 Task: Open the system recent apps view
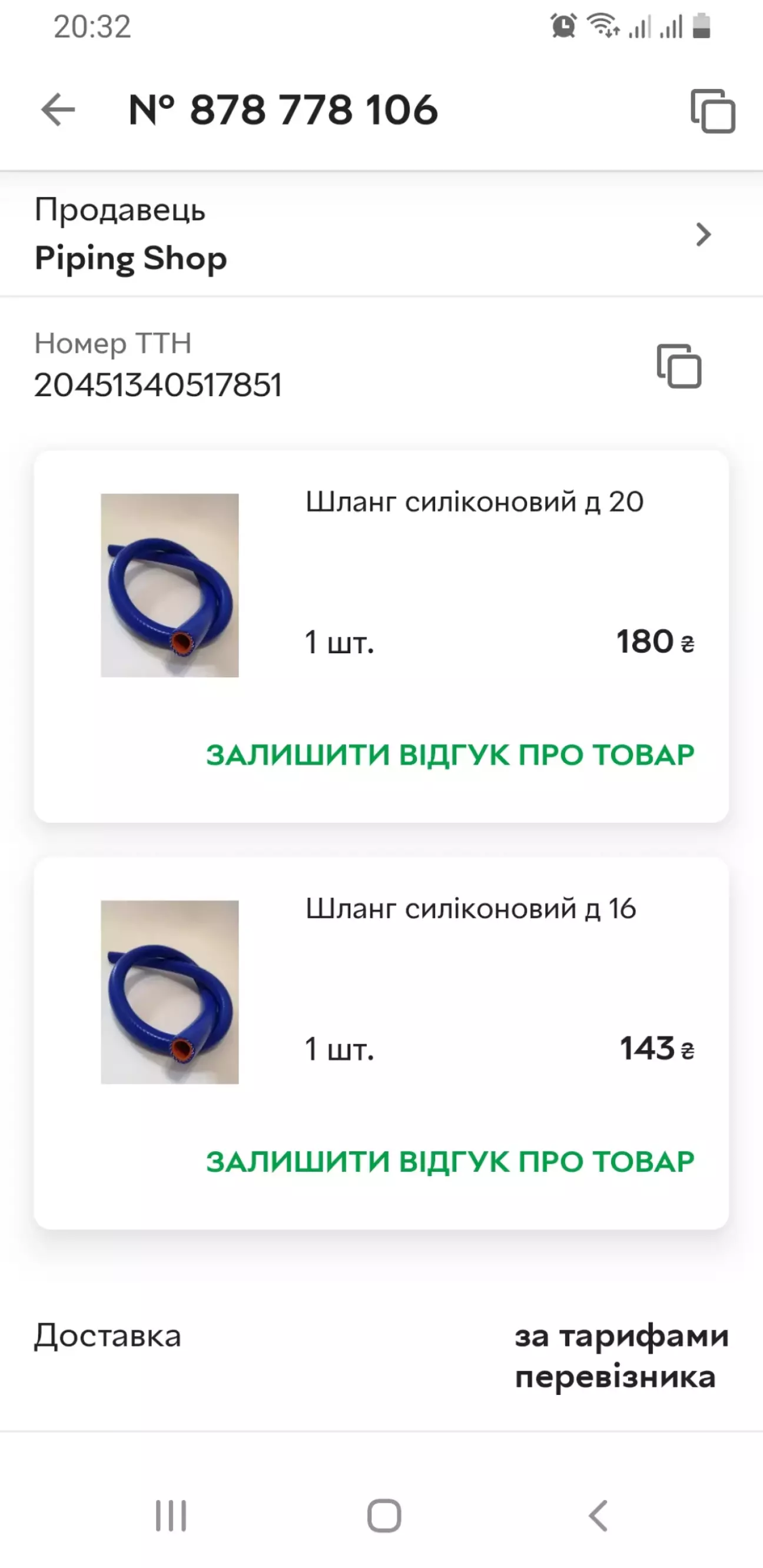171,1515
